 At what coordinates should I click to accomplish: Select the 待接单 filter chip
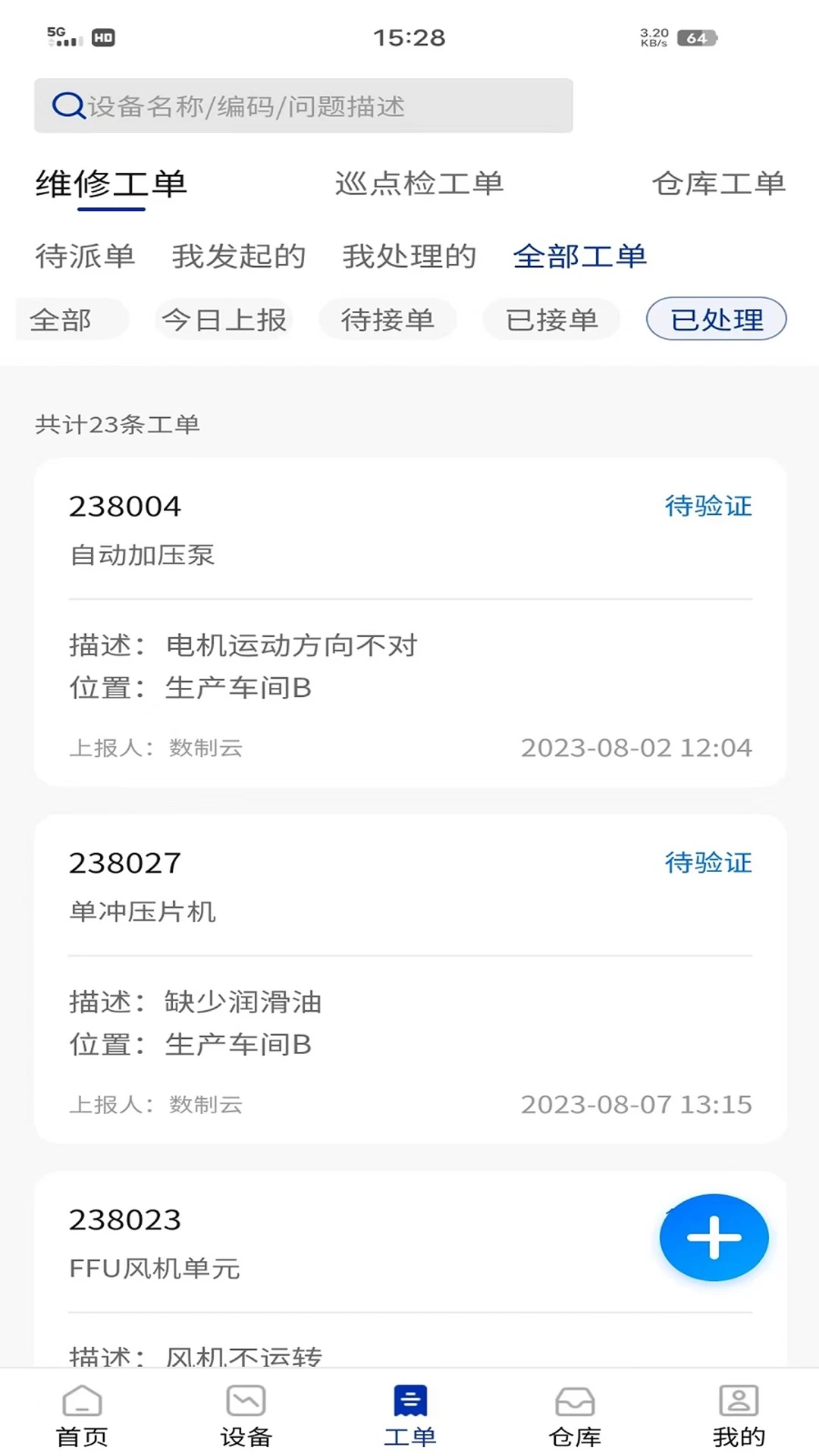388,319
